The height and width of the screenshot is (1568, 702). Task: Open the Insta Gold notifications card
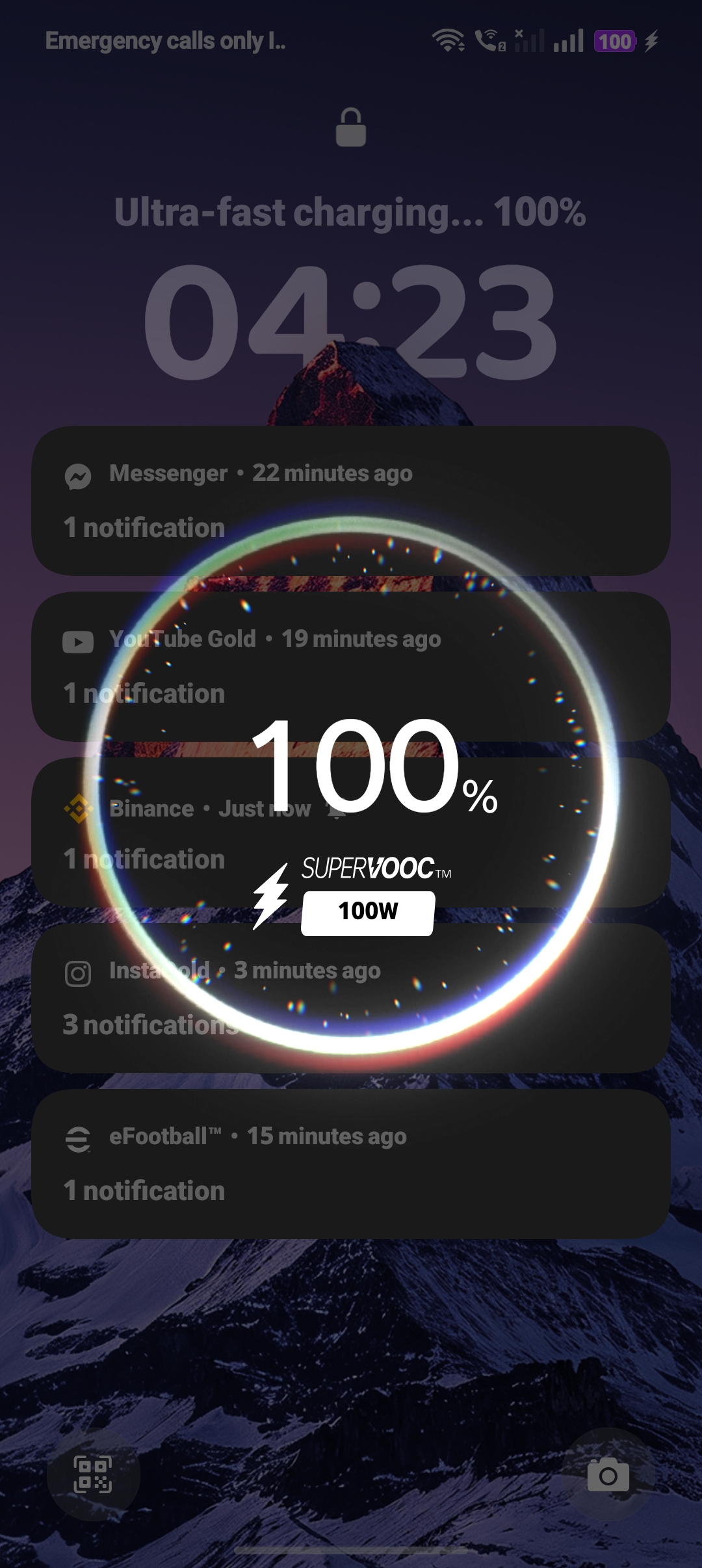[x=351, y=998]
